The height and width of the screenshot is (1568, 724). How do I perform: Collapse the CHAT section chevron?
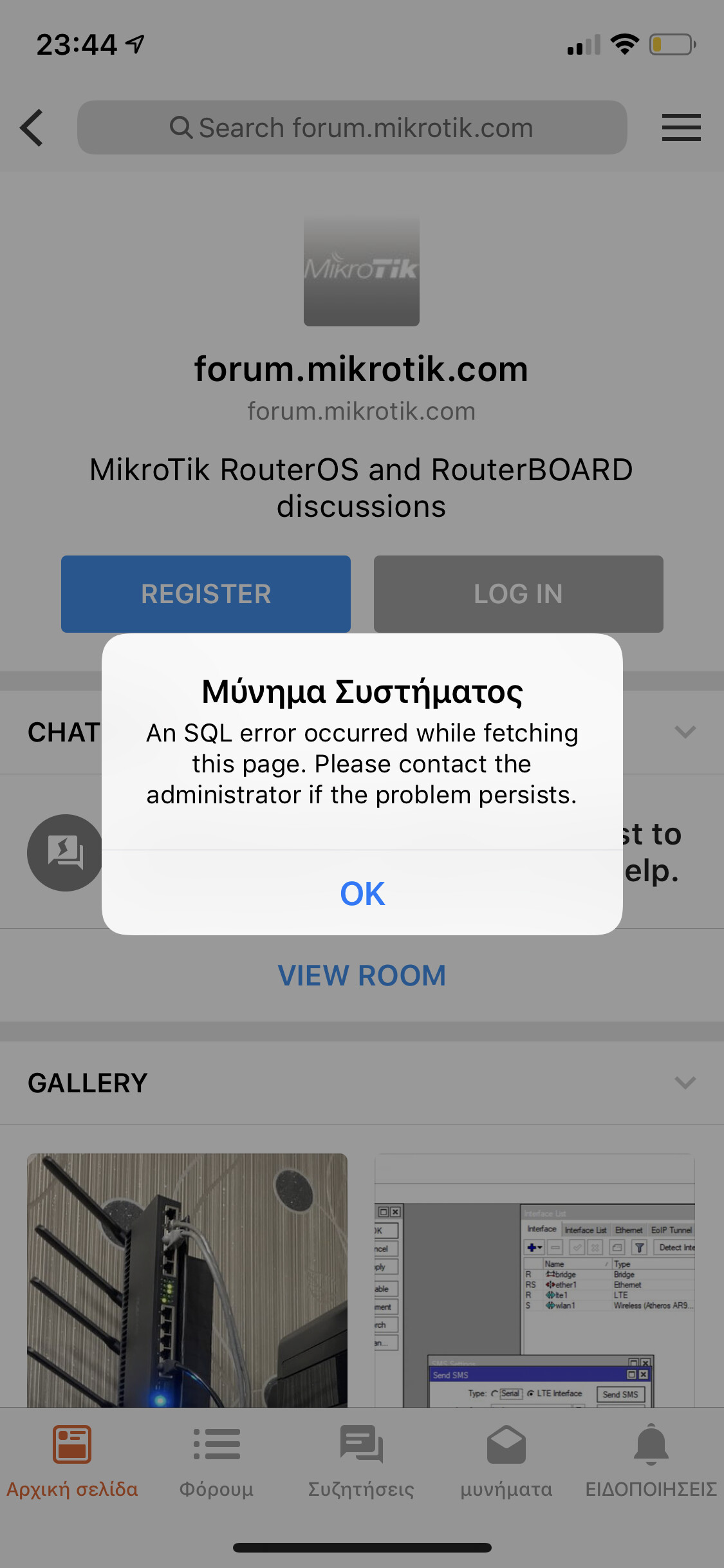[x=685, y=732]
